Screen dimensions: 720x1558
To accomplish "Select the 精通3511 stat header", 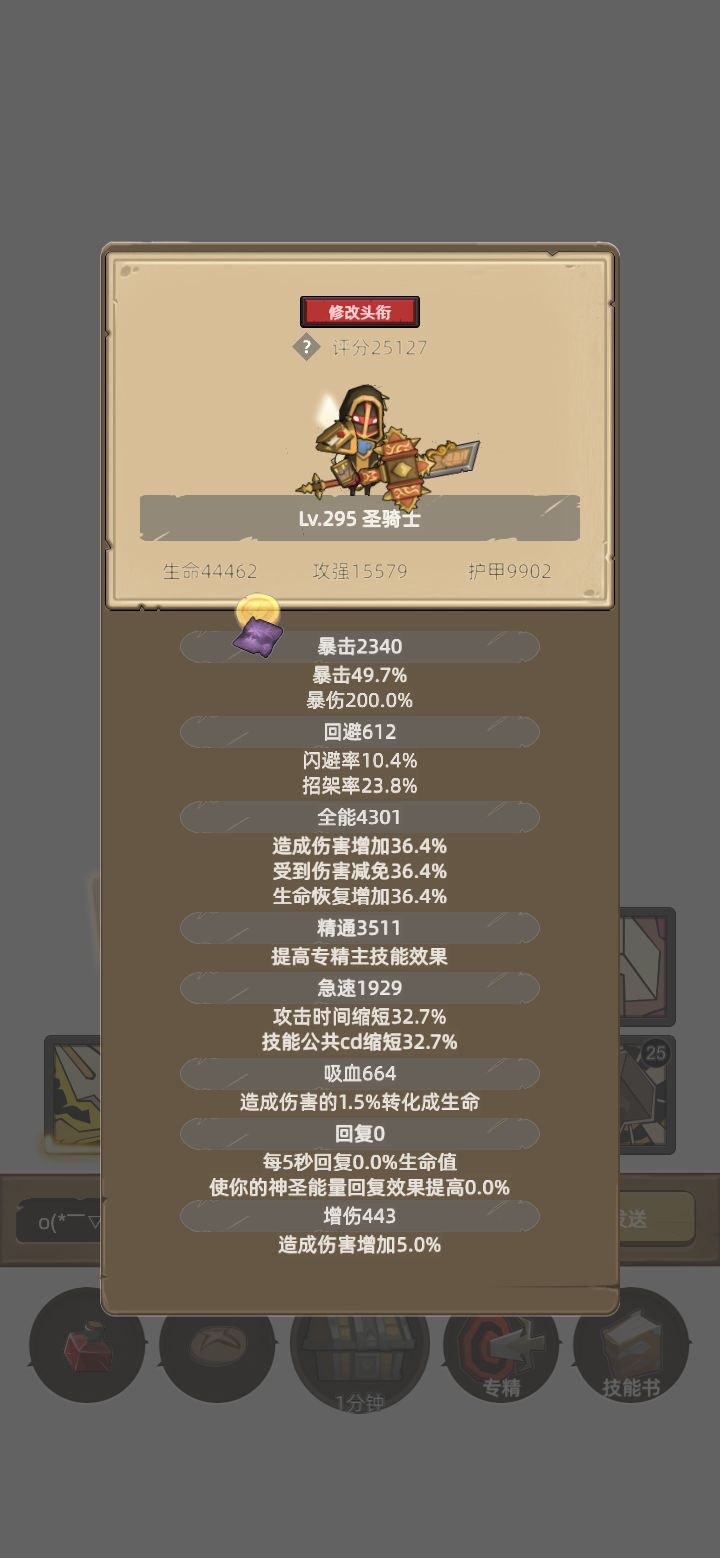I will coord(360,928).
